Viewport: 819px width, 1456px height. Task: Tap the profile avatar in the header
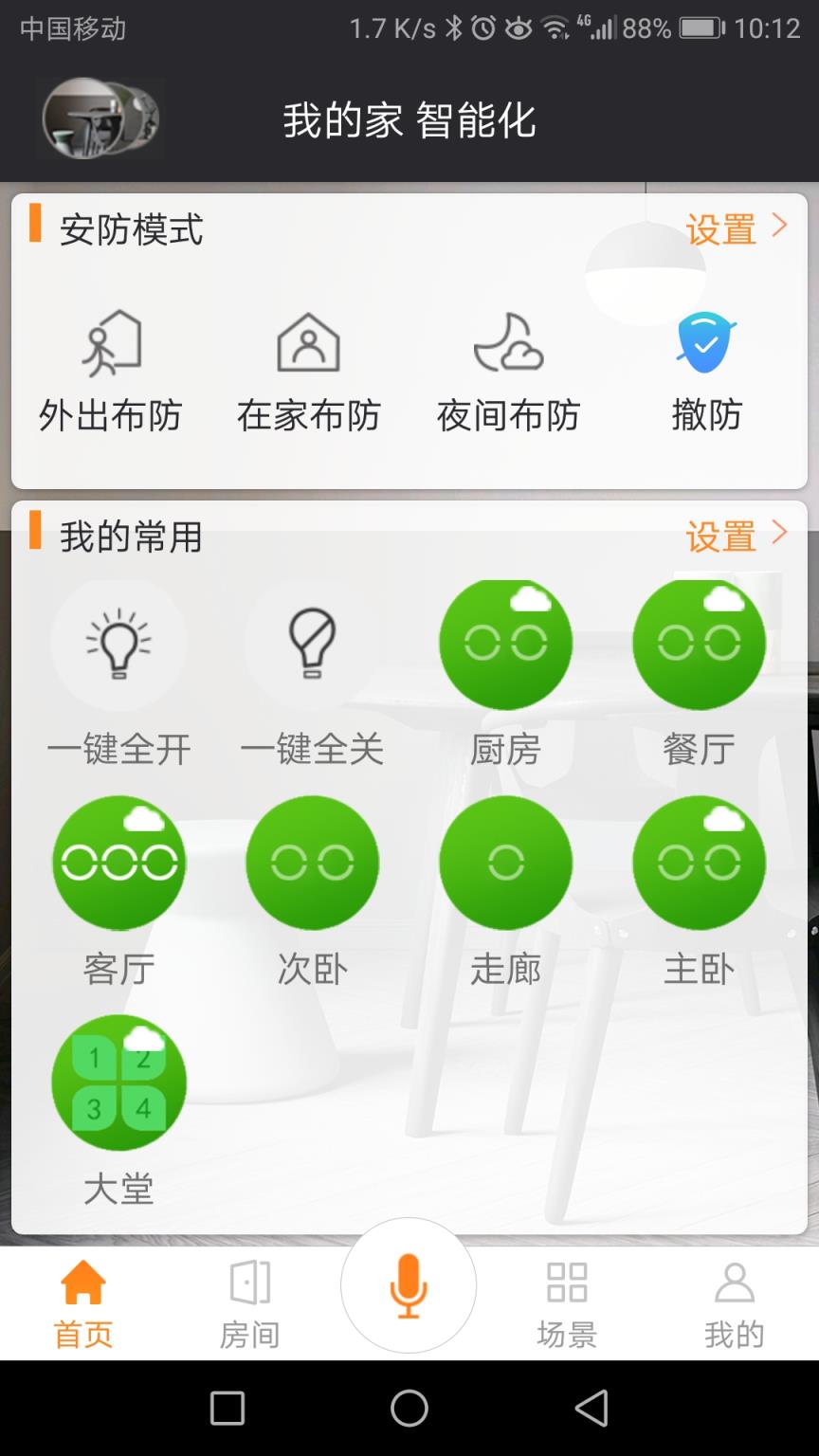point(100,118)
